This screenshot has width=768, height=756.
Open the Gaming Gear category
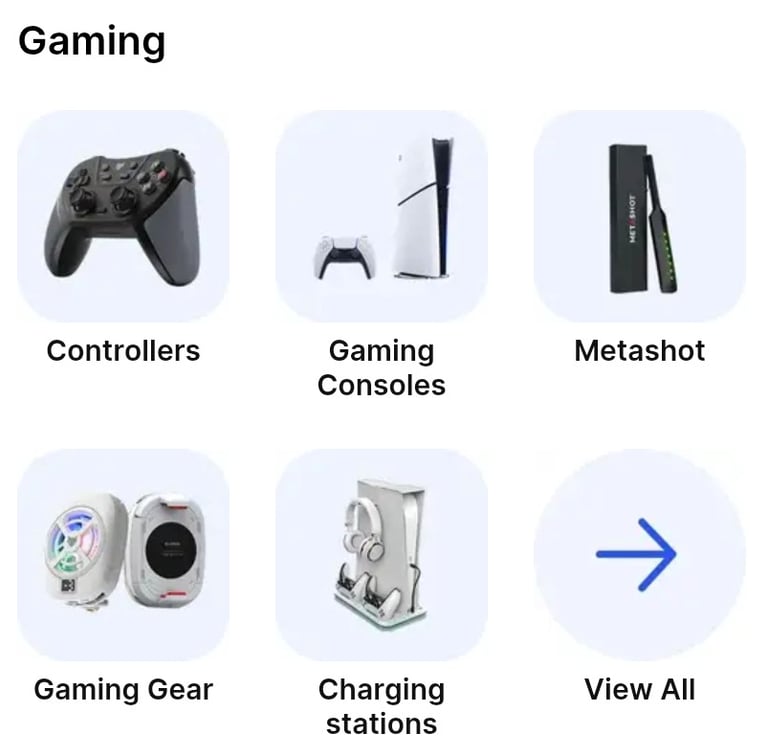(x=123, y=554)
